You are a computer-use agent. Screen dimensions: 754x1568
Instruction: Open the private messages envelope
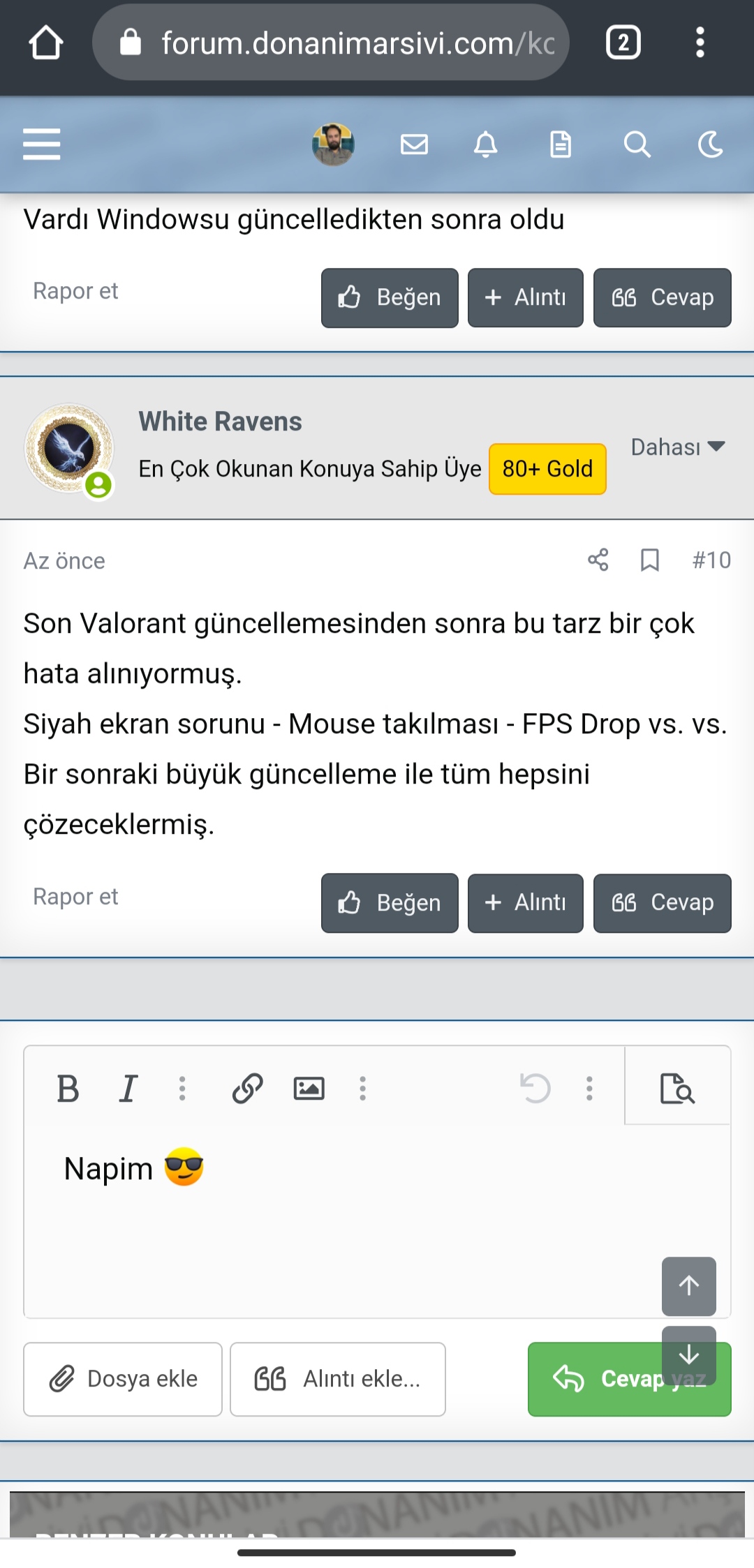[x=414, y=144]
